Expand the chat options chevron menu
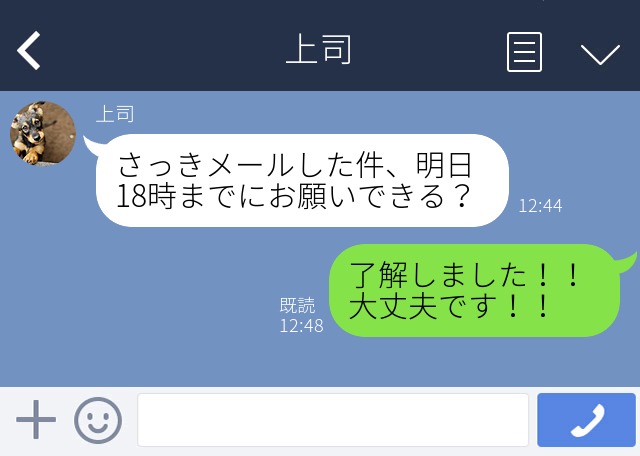 point(600,53)
